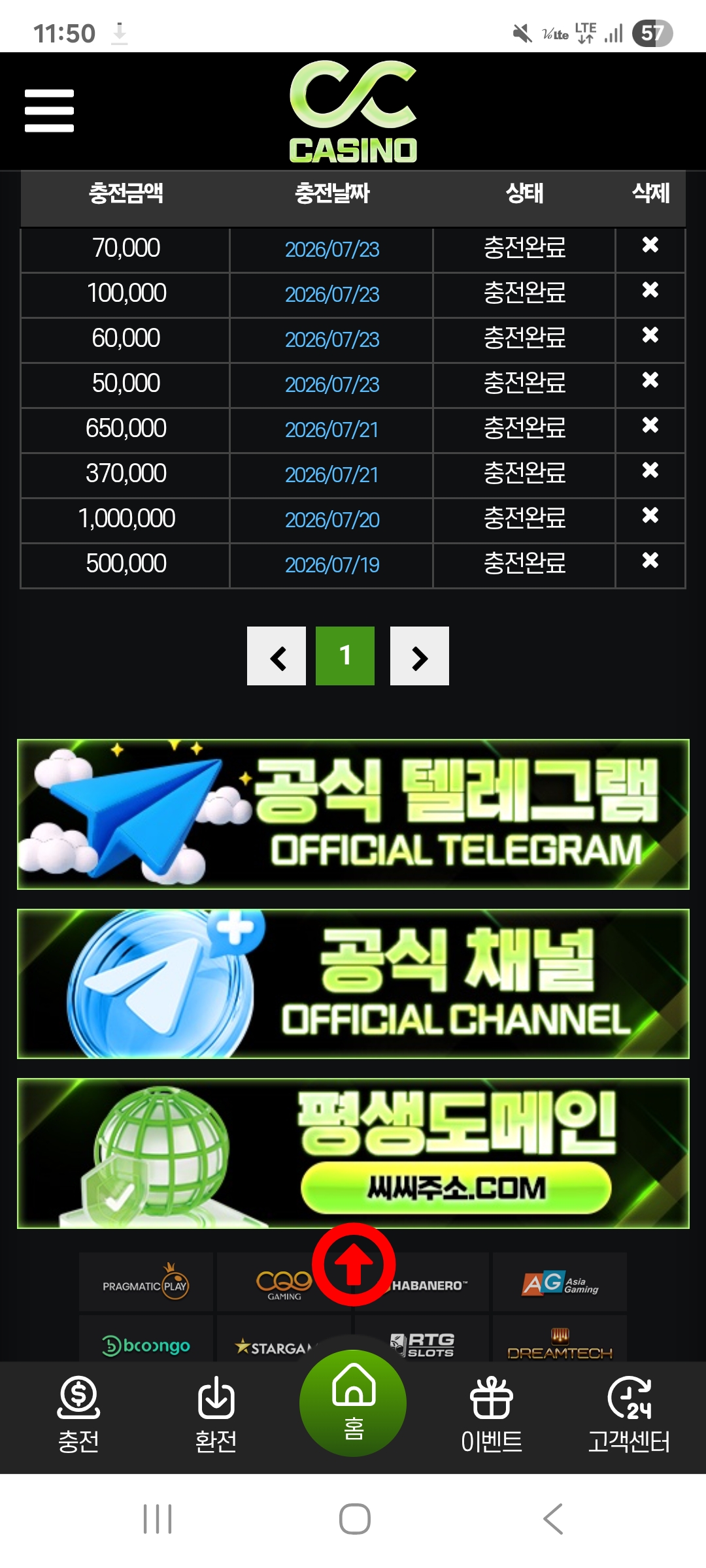Screen dimensions: 706x1568
Task: Open the Official Channel banner
Action: click(x=353, y=984)
